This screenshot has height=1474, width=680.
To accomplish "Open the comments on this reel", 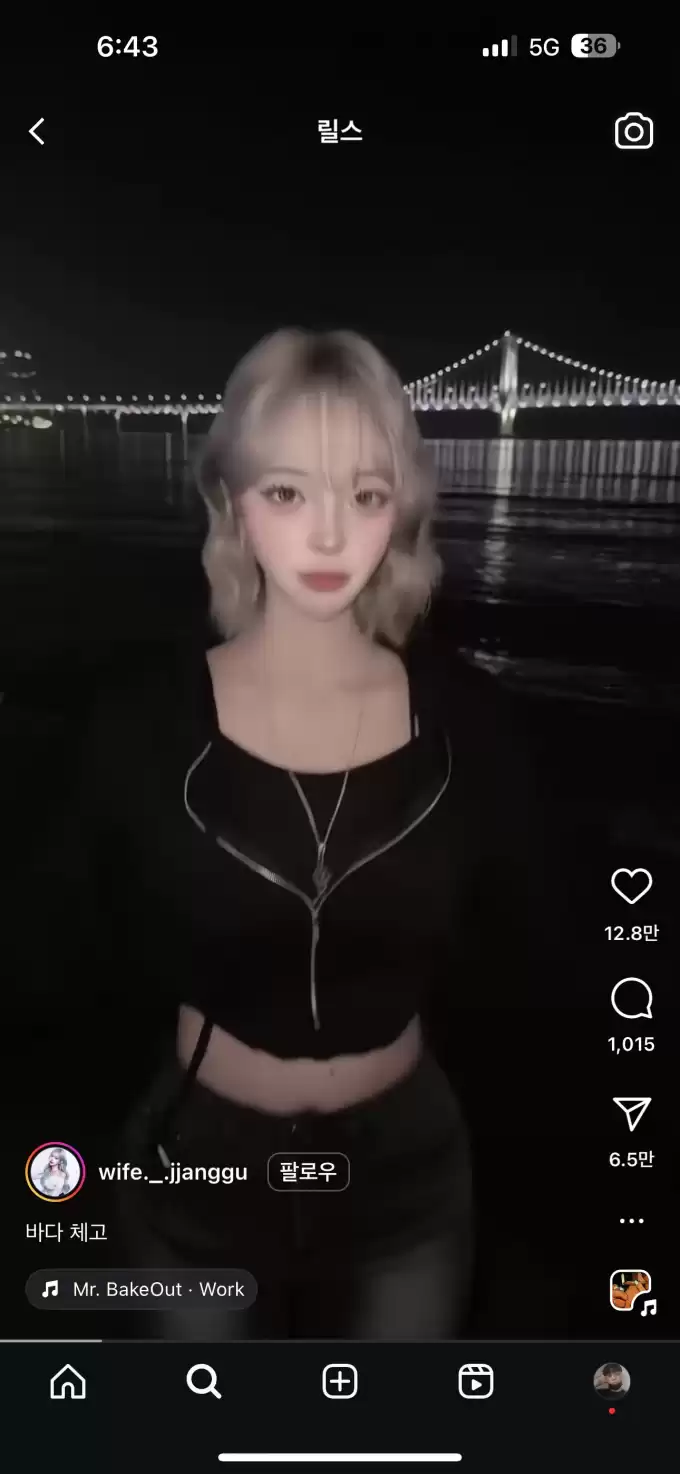I will 631,999.
